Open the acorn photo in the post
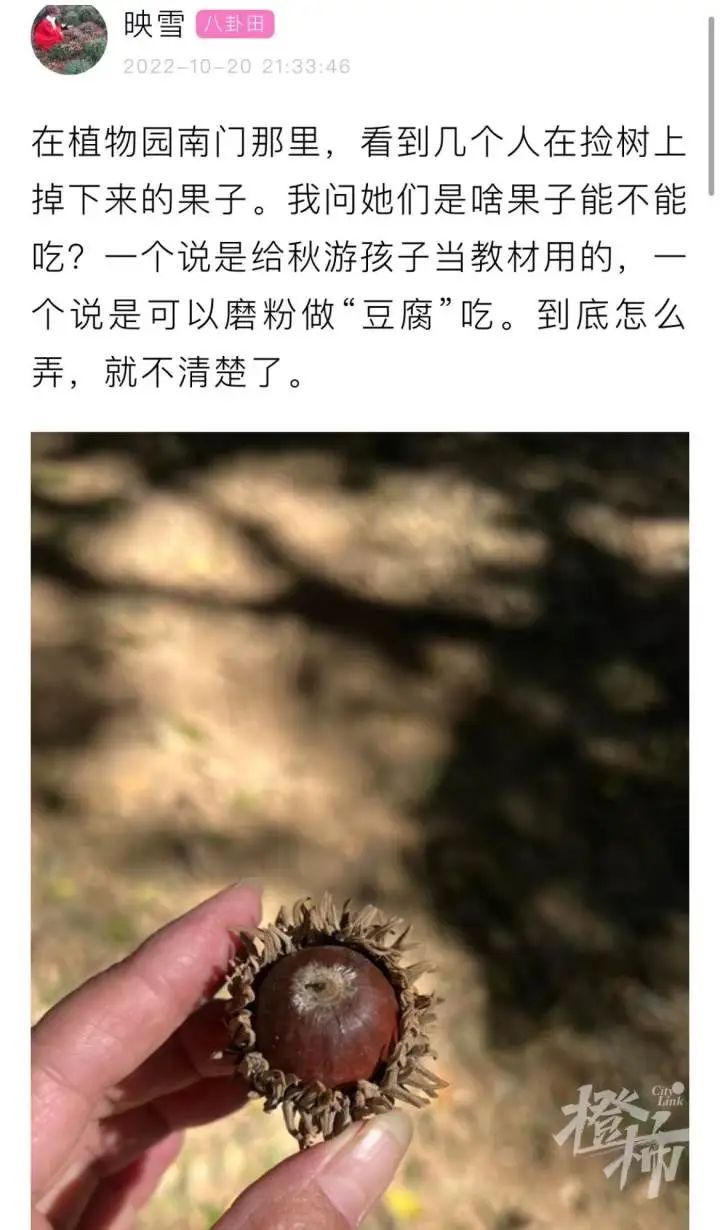The height and width of the screenshot is (1230, 720). click(x=360, y=830)
